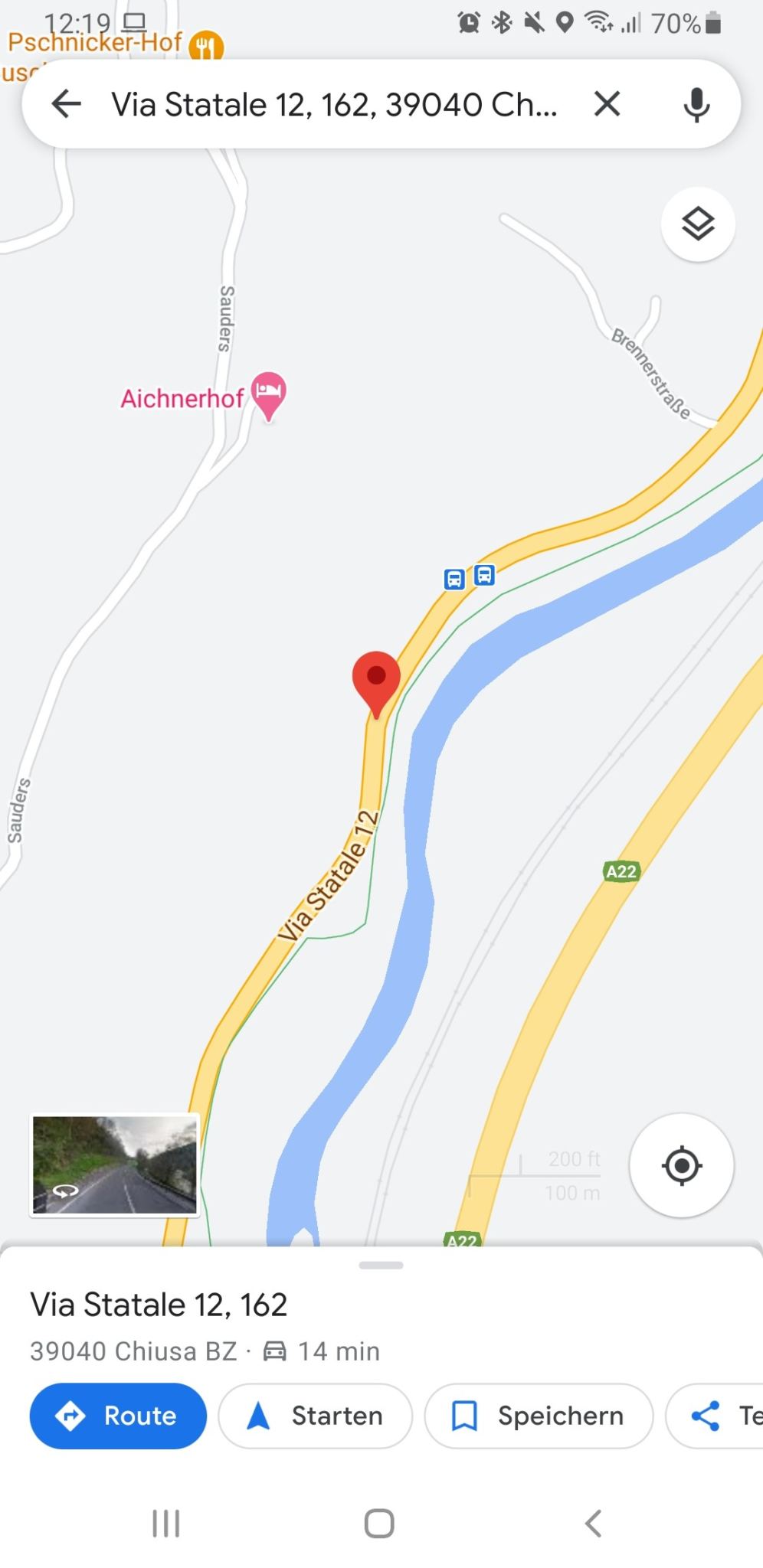The width and height of the screenshot is (763, 1568).
Task: Begin navigation with the Starten button
Action: 315,1416
